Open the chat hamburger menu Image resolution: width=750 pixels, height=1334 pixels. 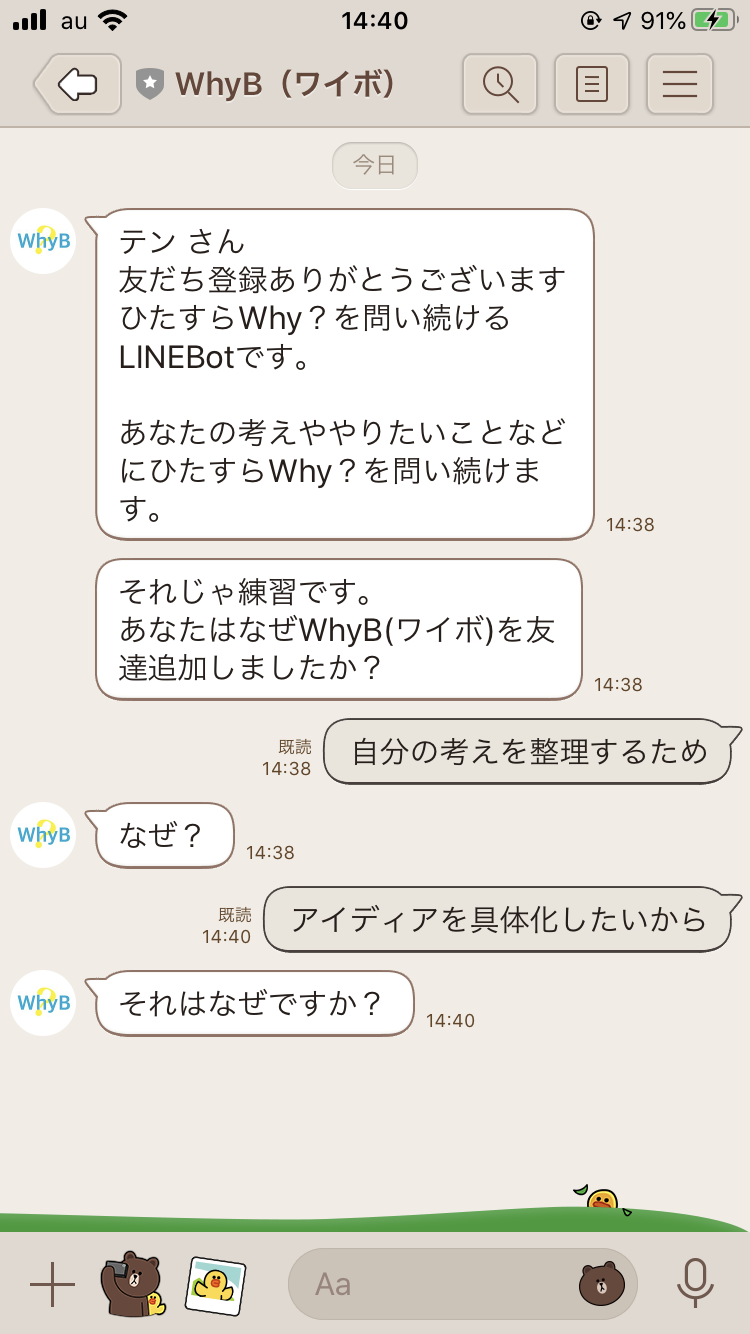point(680,84)
